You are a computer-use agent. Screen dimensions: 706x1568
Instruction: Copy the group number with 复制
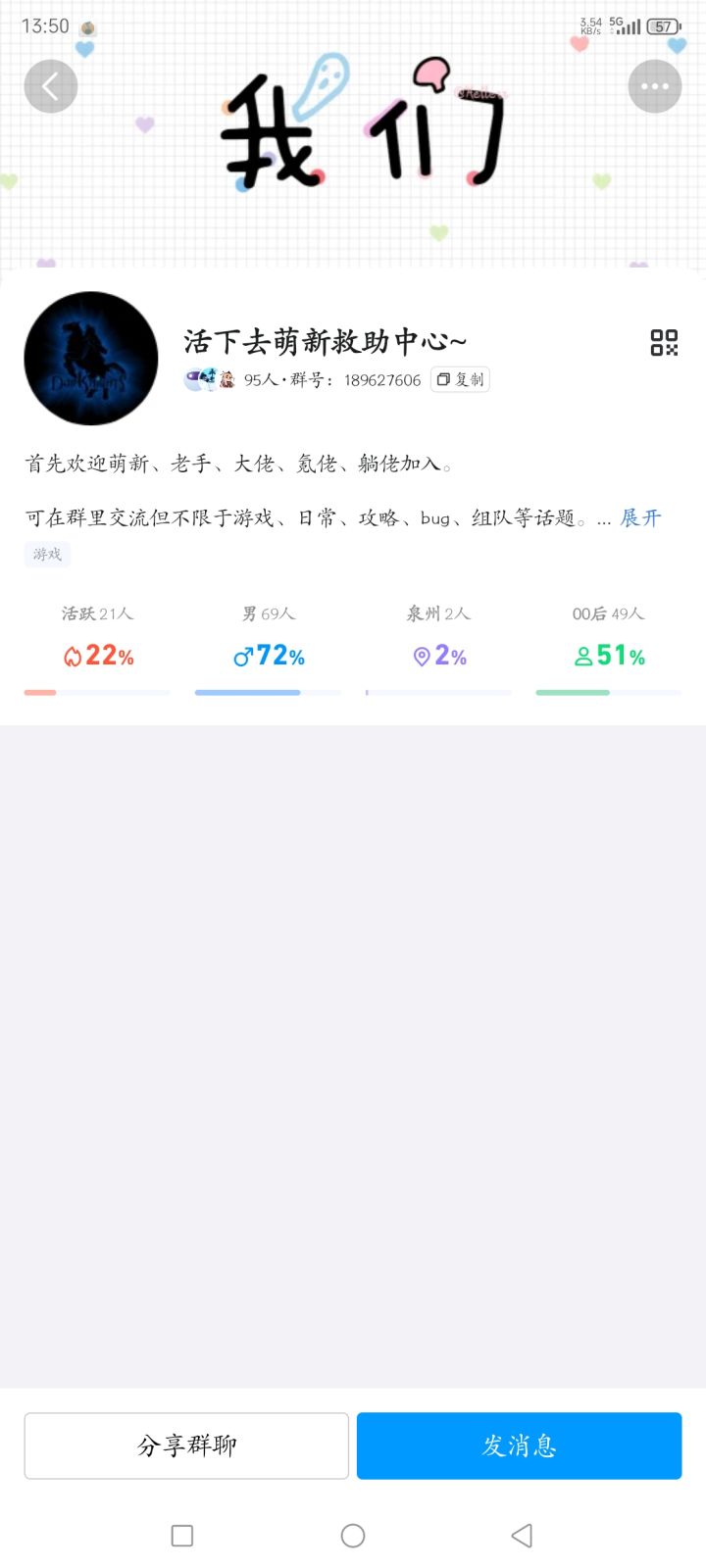(460, 379)
